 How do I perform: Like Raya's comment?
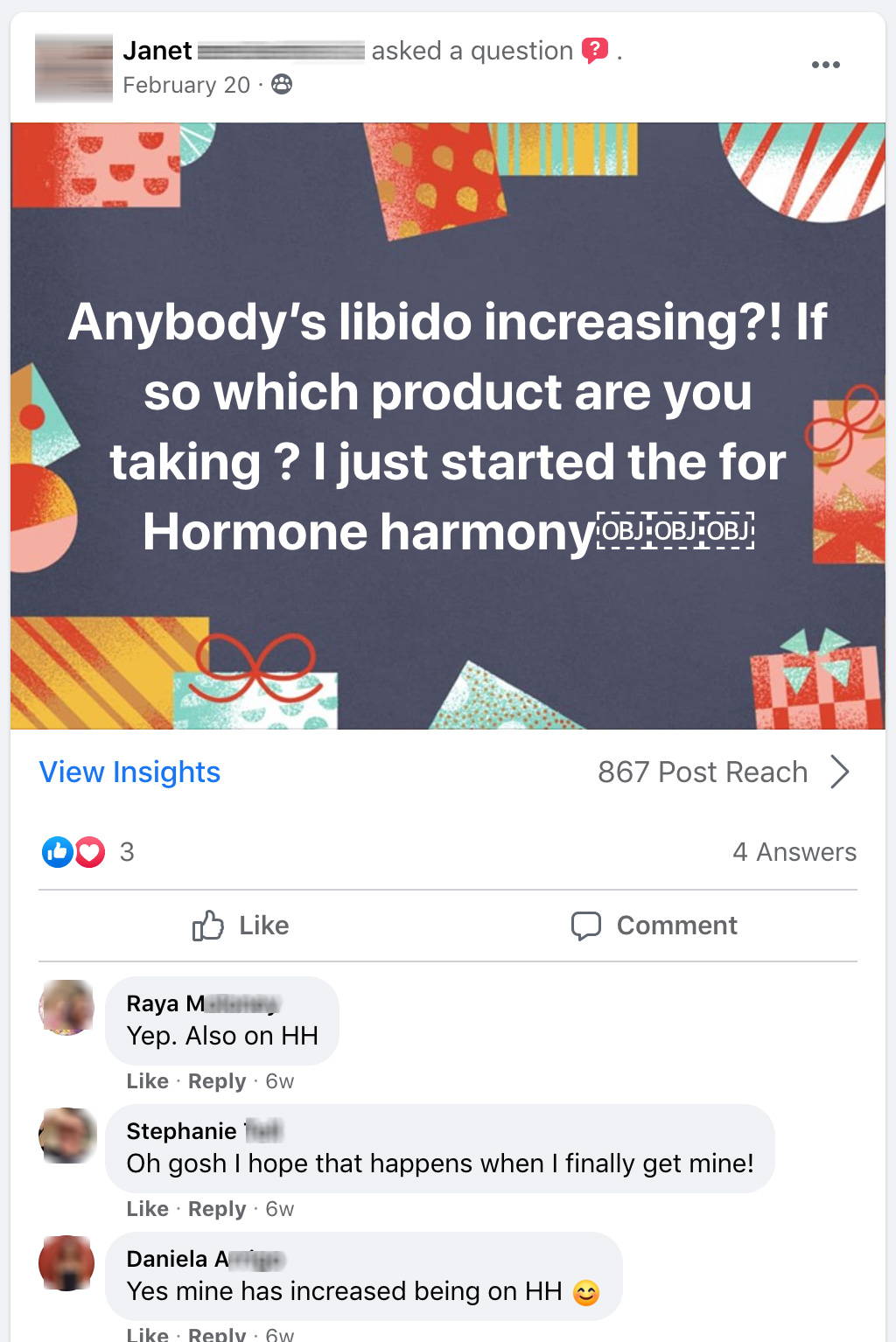tap(147, 1081)
